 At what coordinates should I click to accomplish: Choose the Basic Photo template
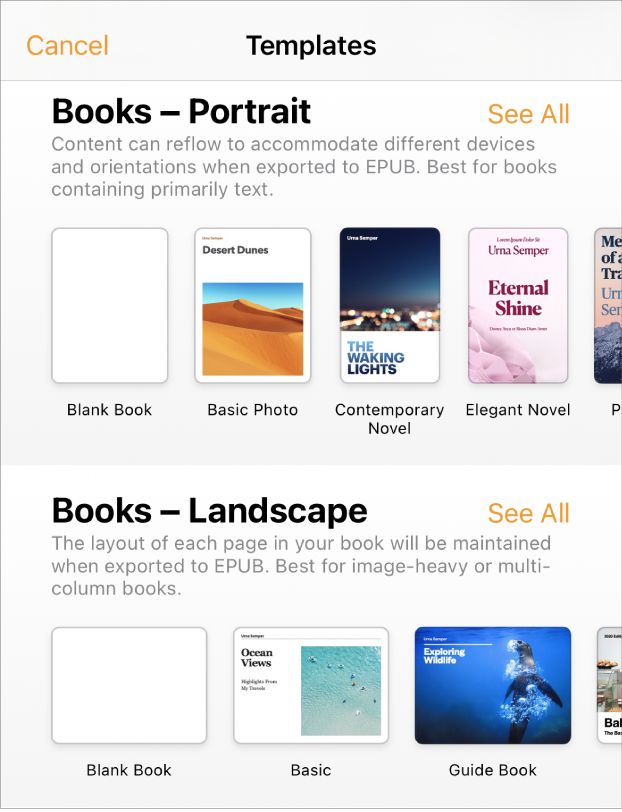(x=253, y=306)
